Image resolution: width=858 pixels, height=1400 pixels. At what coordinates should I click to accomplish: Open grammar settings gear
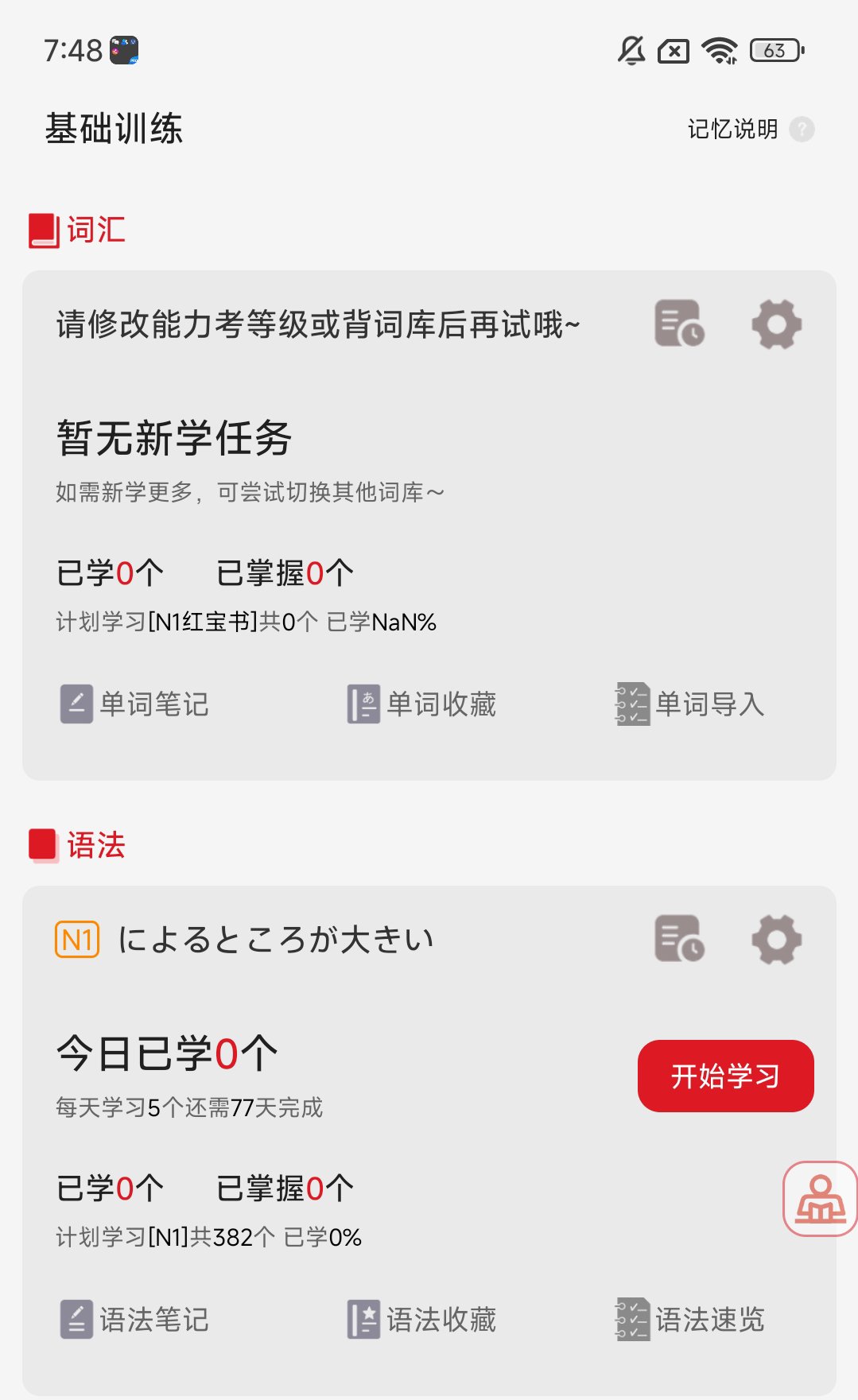[x=776, y=939]
